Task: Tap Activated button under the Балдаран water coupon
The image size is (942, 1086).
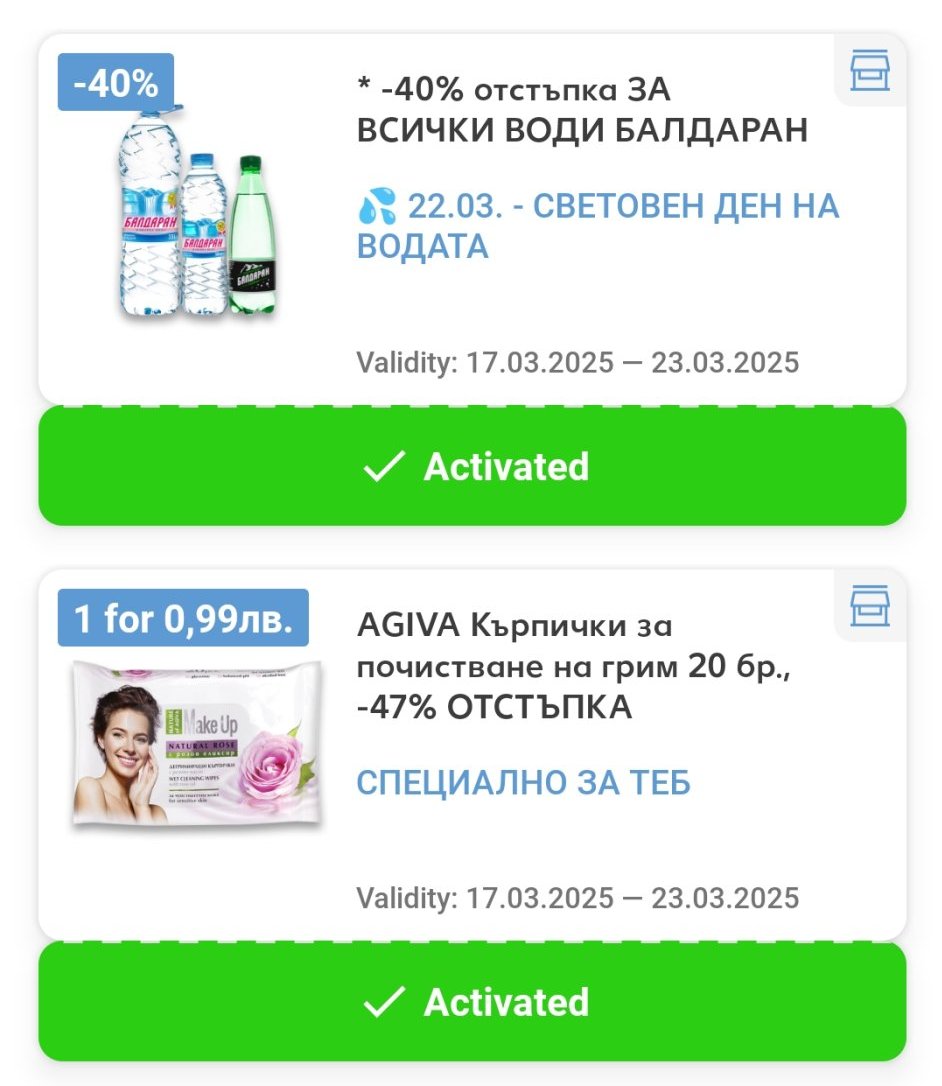Action: coord(472,466)
